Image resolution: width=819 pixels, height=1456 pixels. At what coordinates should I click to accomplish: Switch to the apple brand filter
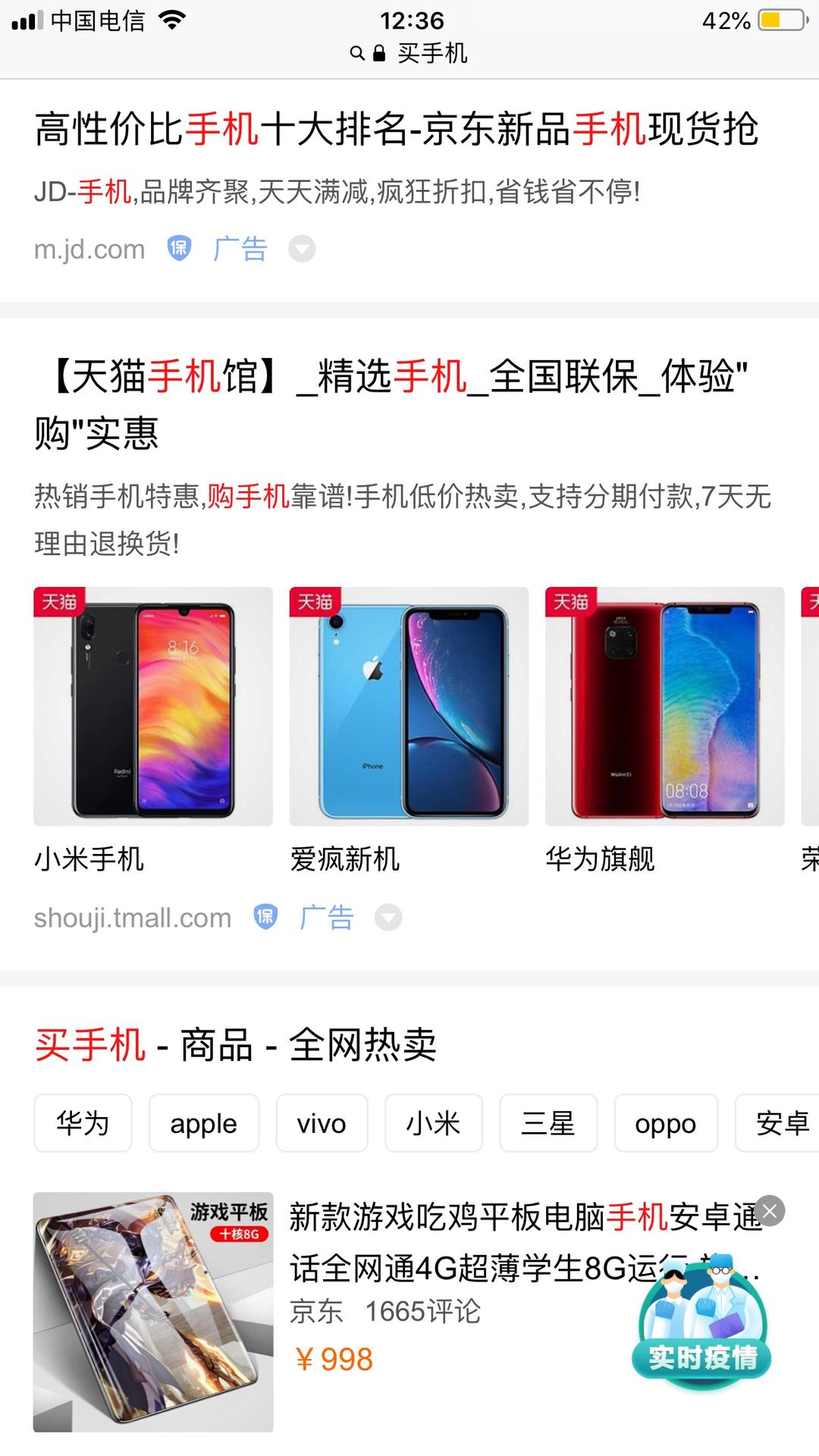[203, 1124]
